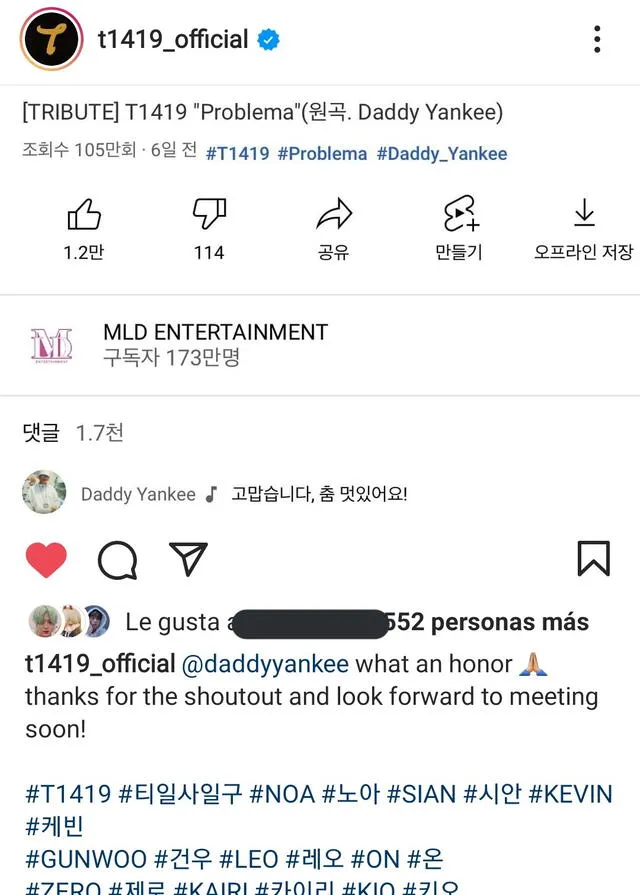
Task: Save the post with the bookmark icon
Action: tap(593, 559)
